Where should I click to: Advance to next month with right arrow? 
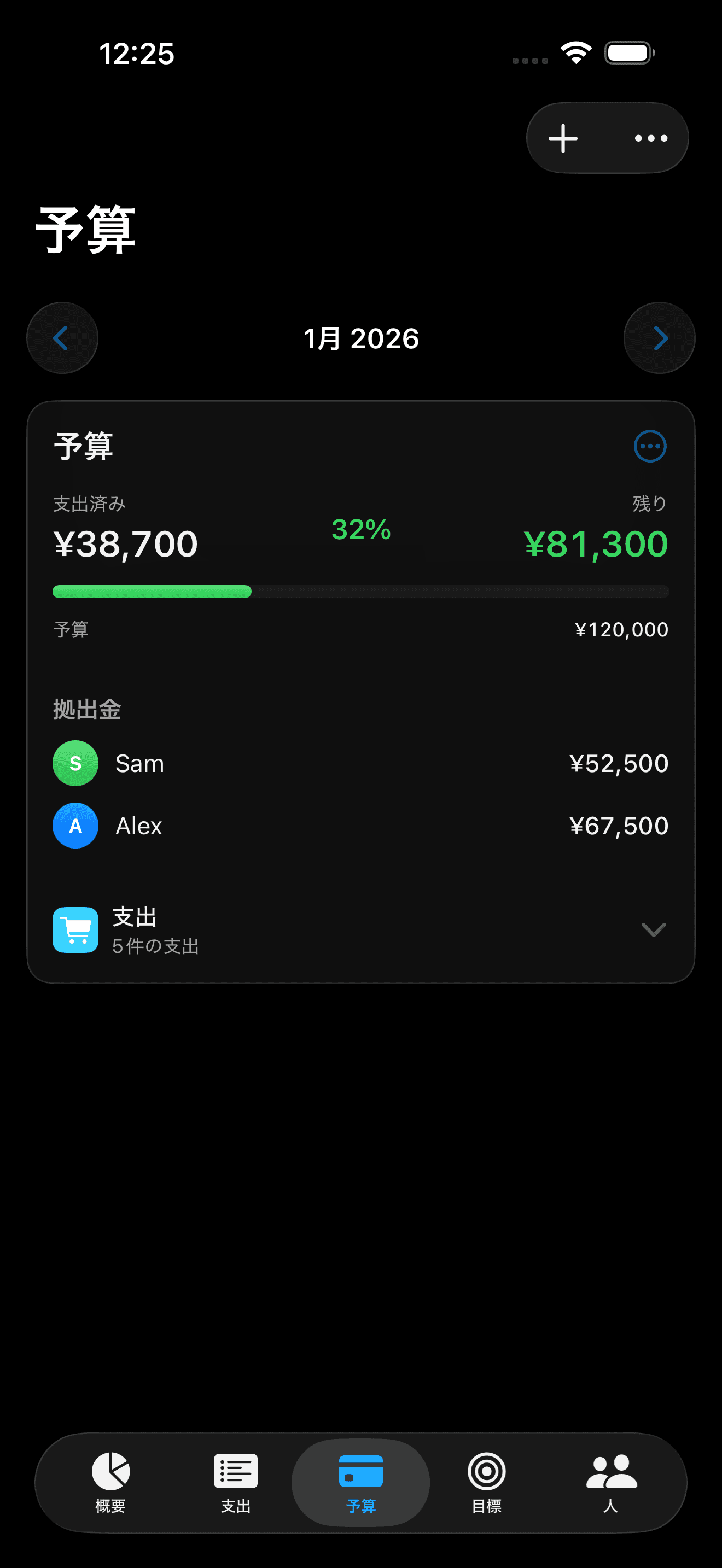659,338
